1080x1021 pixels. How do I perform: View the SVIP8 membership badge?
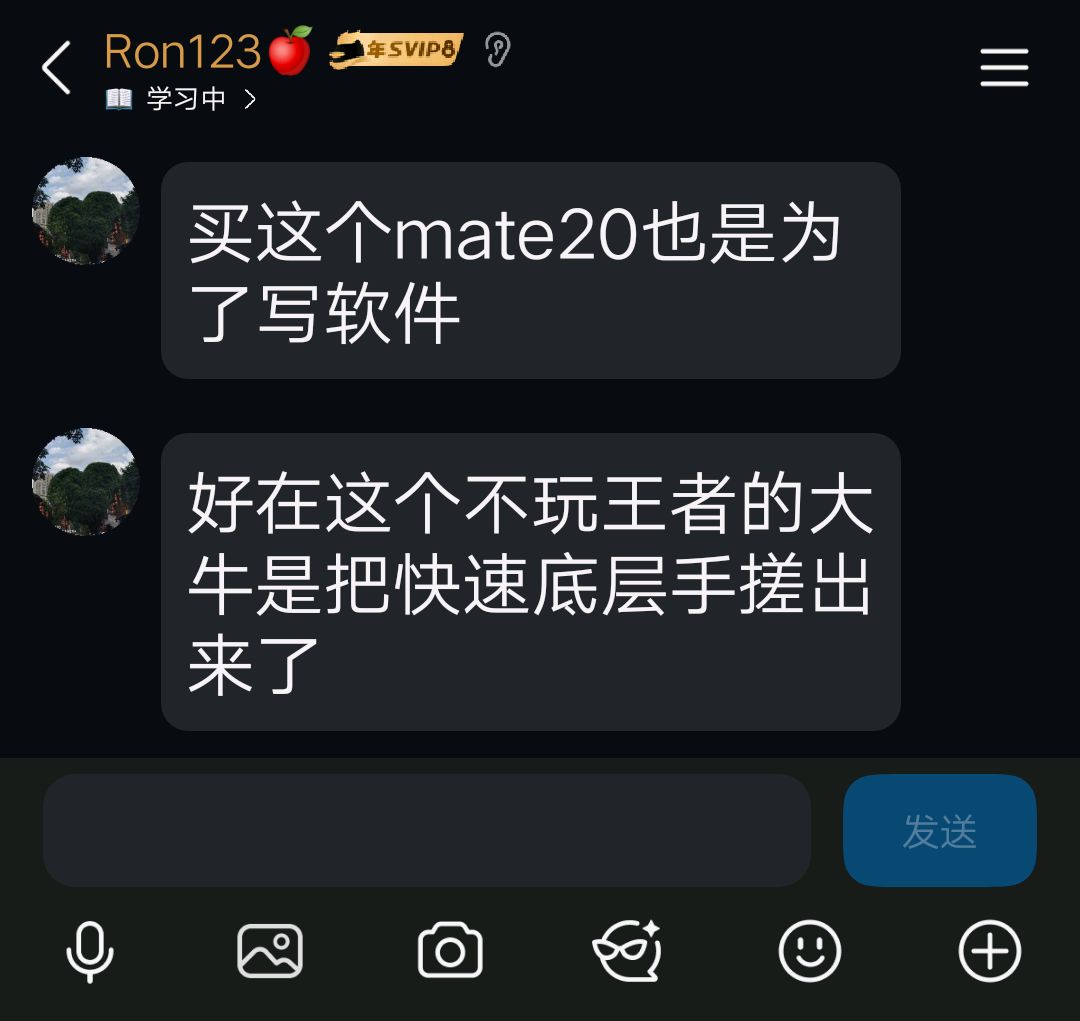tap(396, 48)
